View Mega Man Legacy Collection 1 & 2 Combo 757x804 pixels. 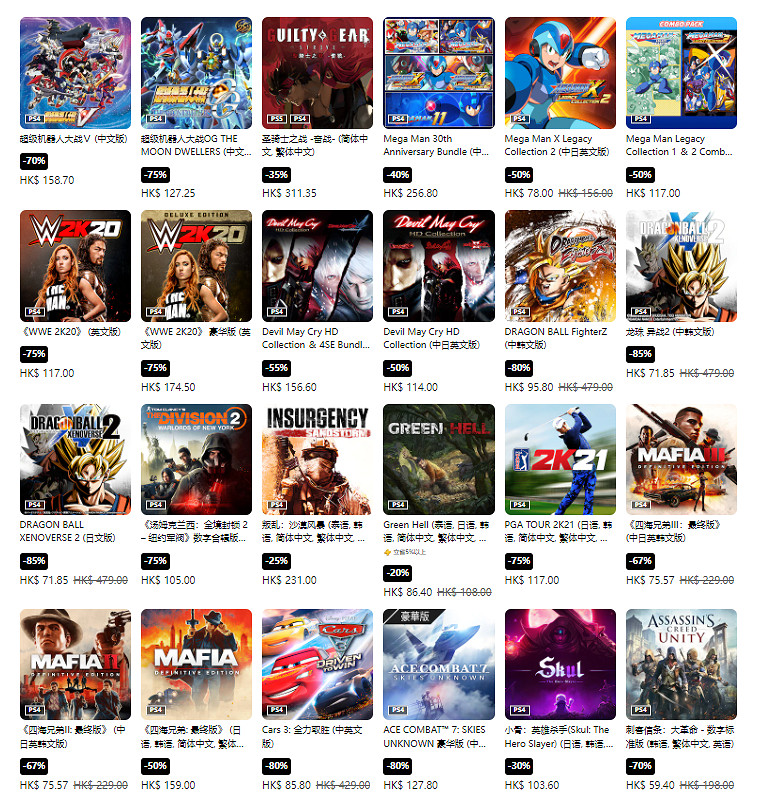pyautogui.click(x=681, y=73)
